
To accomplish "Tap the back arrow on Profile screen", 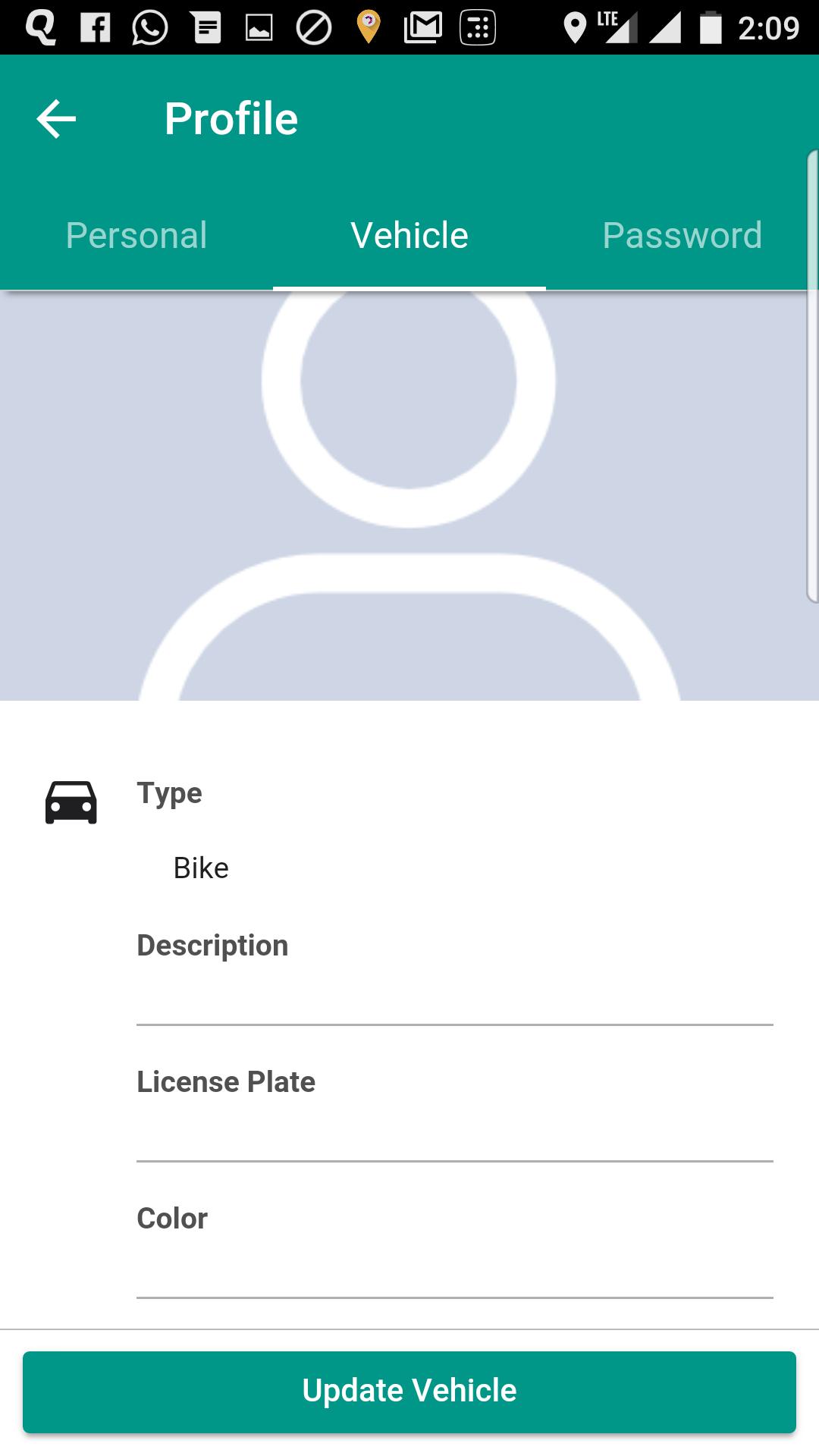I will (55, 118).
